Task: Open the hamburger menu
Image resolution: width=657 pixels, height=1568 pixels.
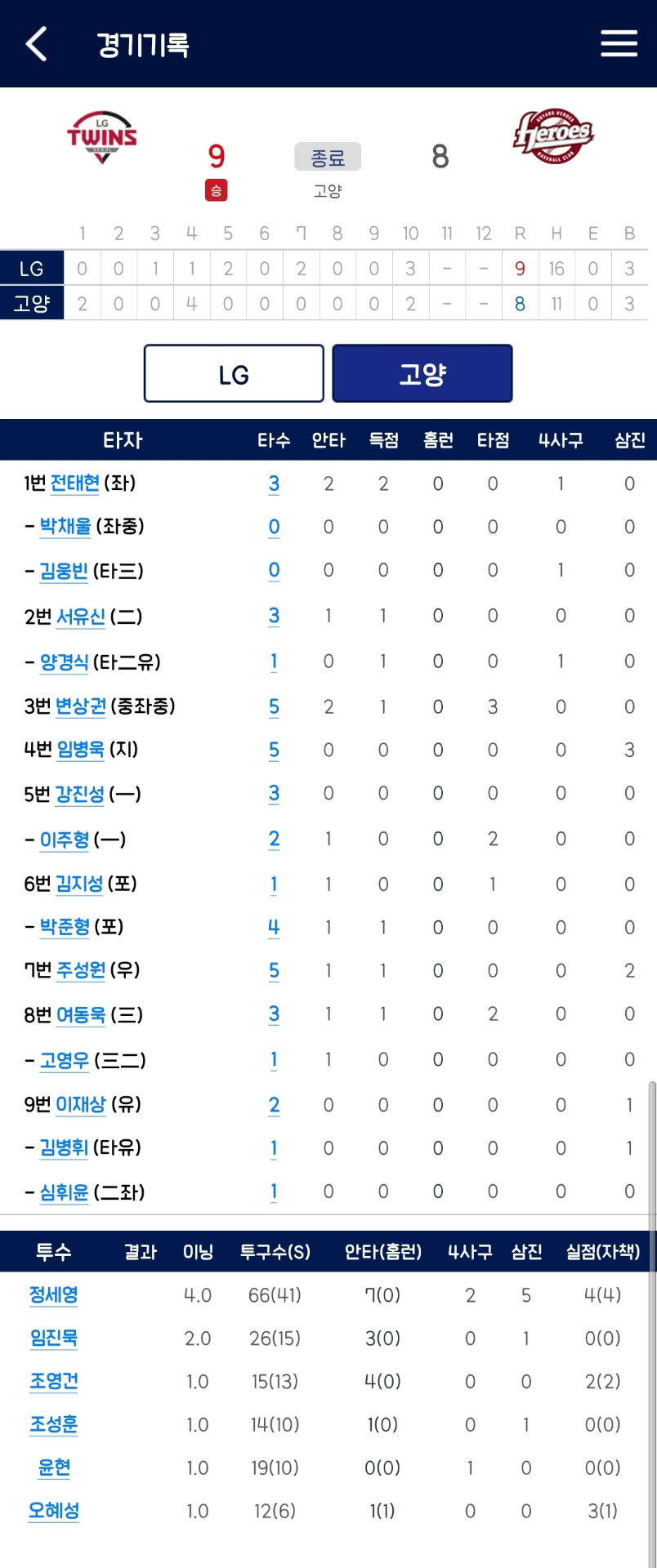Action: [x=619, y=44]
